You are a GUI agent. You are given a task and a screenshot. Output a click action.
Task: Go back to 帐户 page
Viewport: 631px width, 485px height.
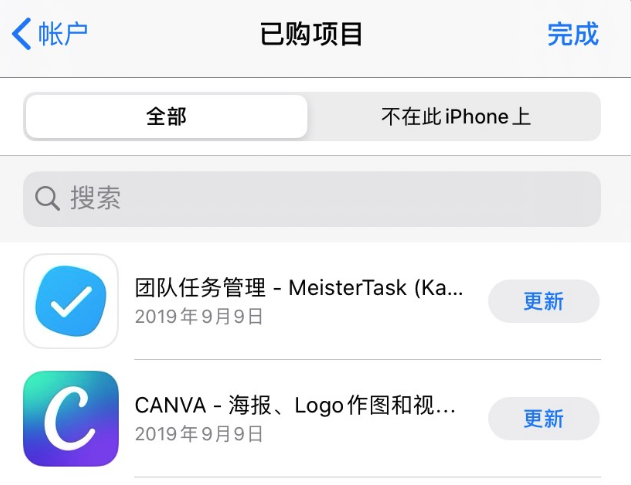point(50,34)
